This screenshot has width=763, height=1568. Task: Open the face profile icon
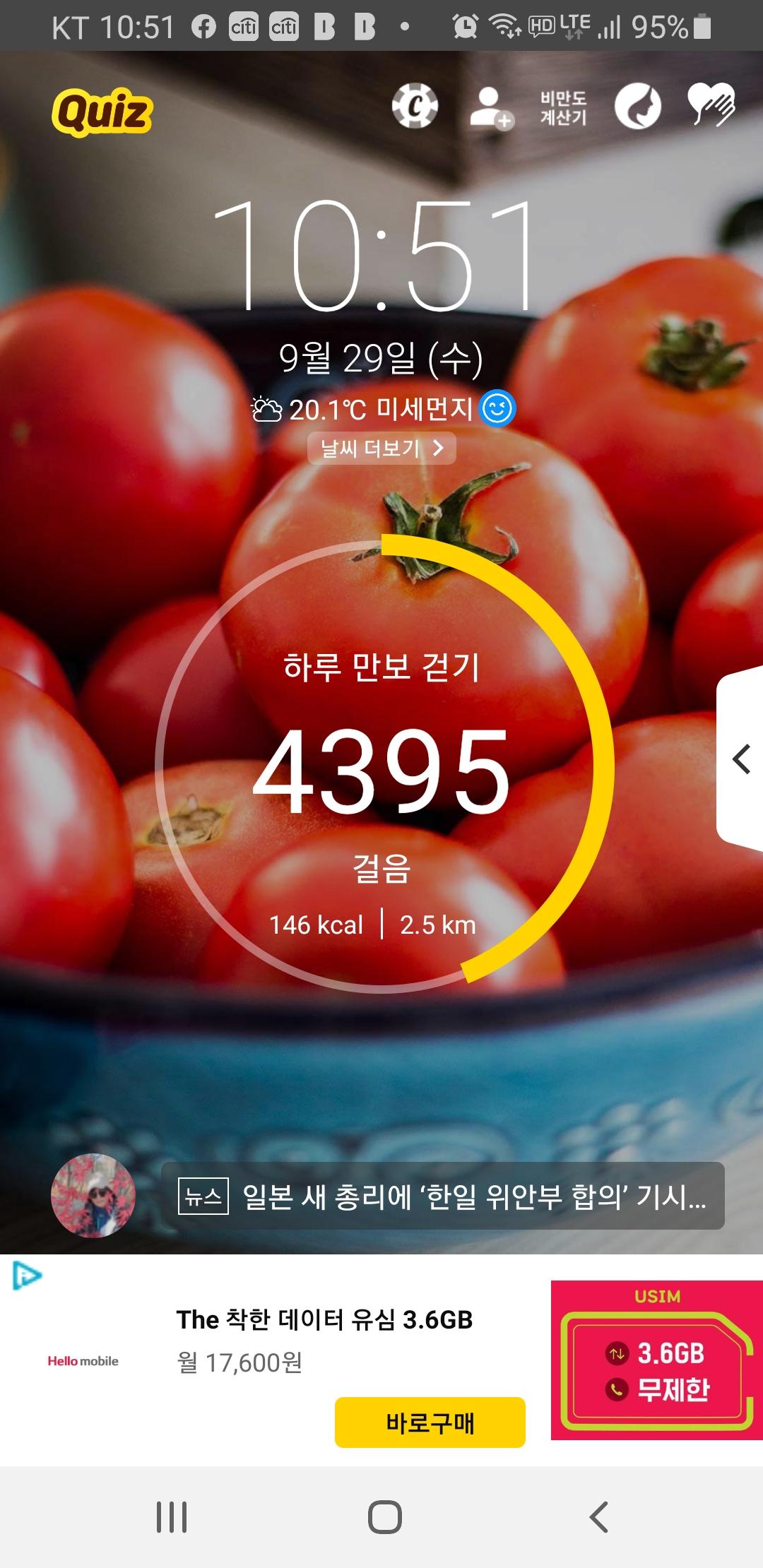click(637, 107)
